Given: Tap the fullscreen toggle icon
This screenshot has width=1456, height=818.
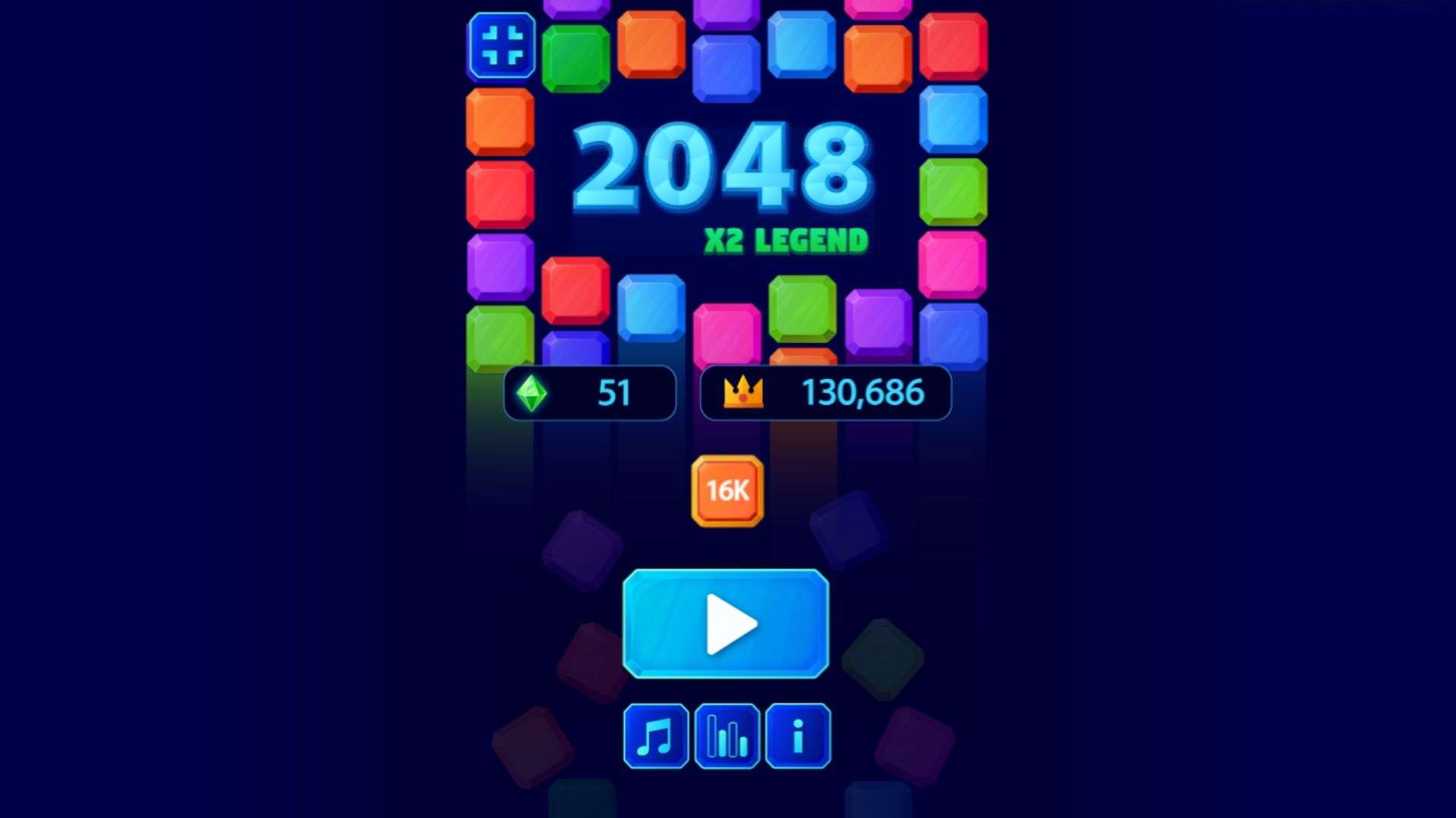Looking at the screenshot, I should point(501,45).
